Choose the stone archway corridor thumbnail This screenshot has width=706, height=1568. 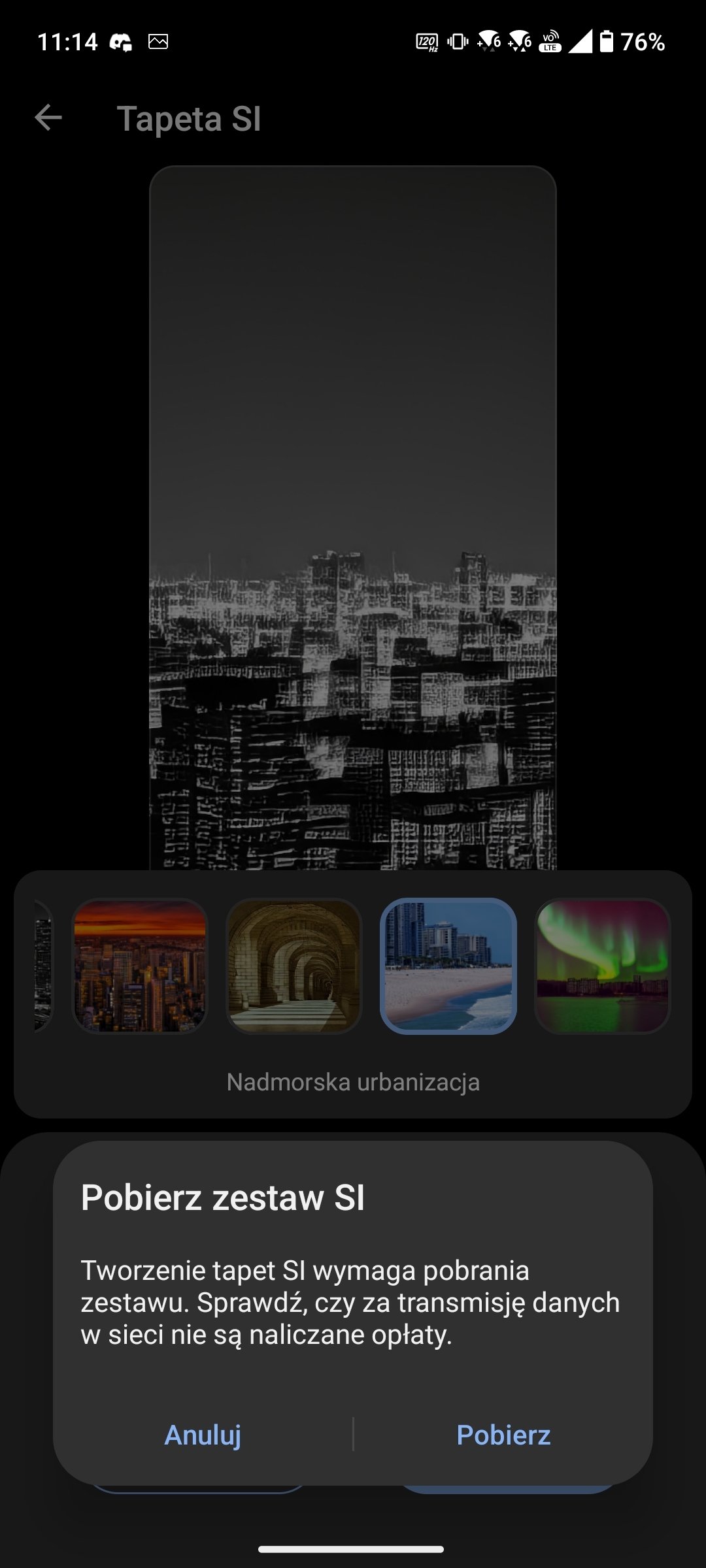[x=294, y=966]
